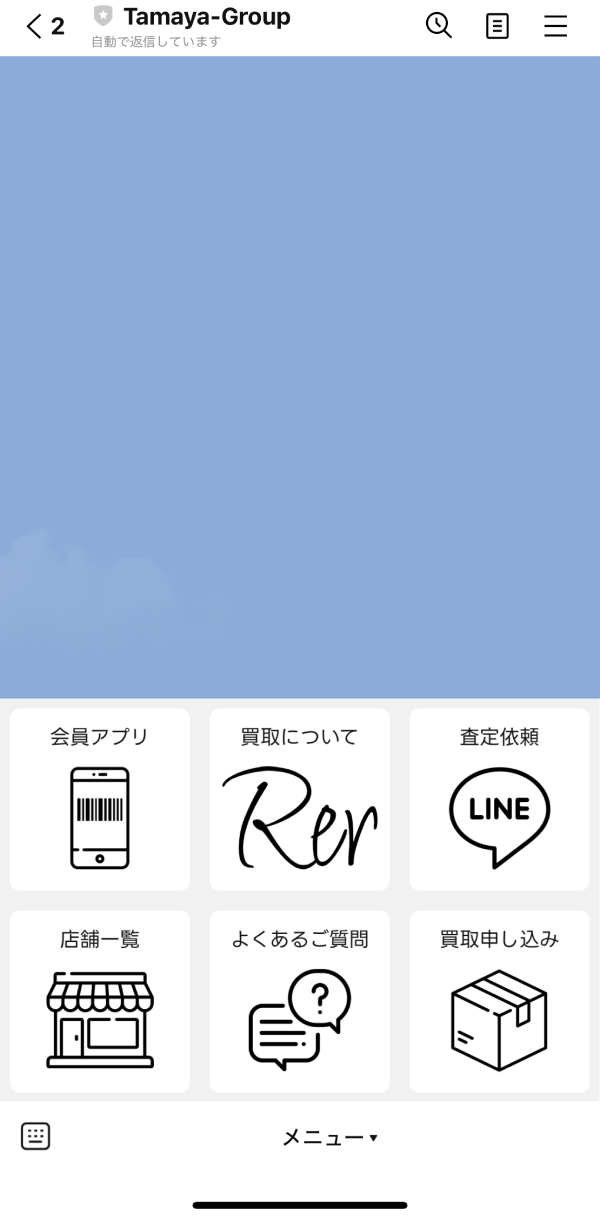Choose the 買取申し込み tile
The image size is (600, 1220).
[500, 1001]
